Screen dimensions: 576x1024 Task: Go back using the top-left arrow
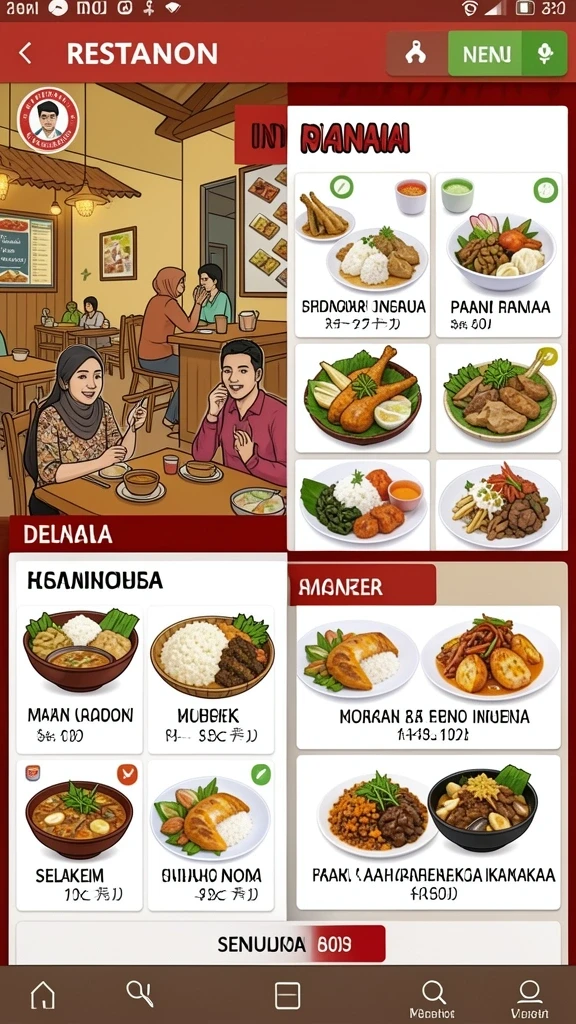pyautogui.click(x=25, y=54)
